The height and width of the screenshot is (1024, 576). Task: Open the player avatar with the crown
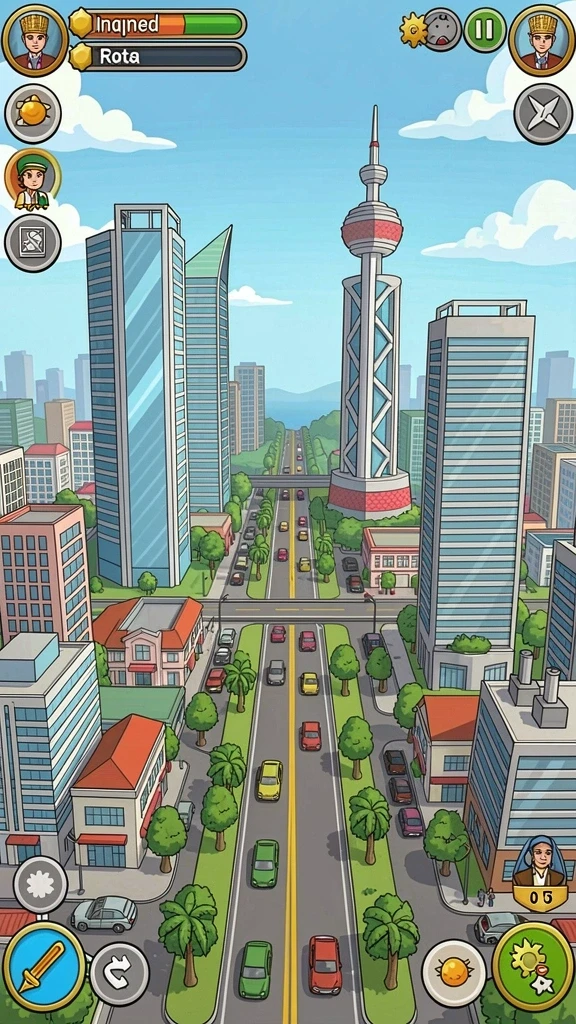coord(35,40)
